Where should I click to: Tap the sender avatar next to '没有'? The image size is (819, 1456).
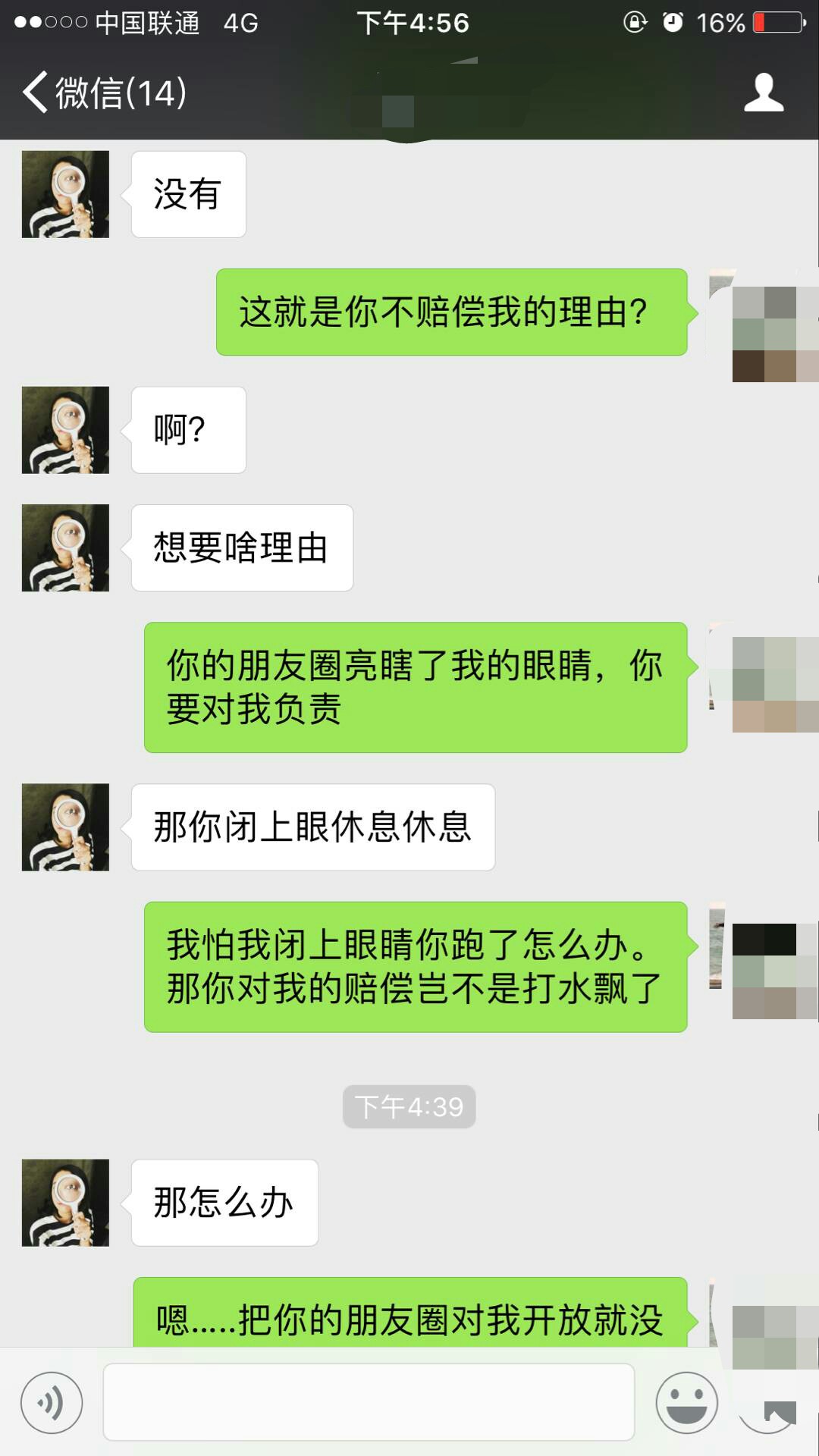[65, 194]
